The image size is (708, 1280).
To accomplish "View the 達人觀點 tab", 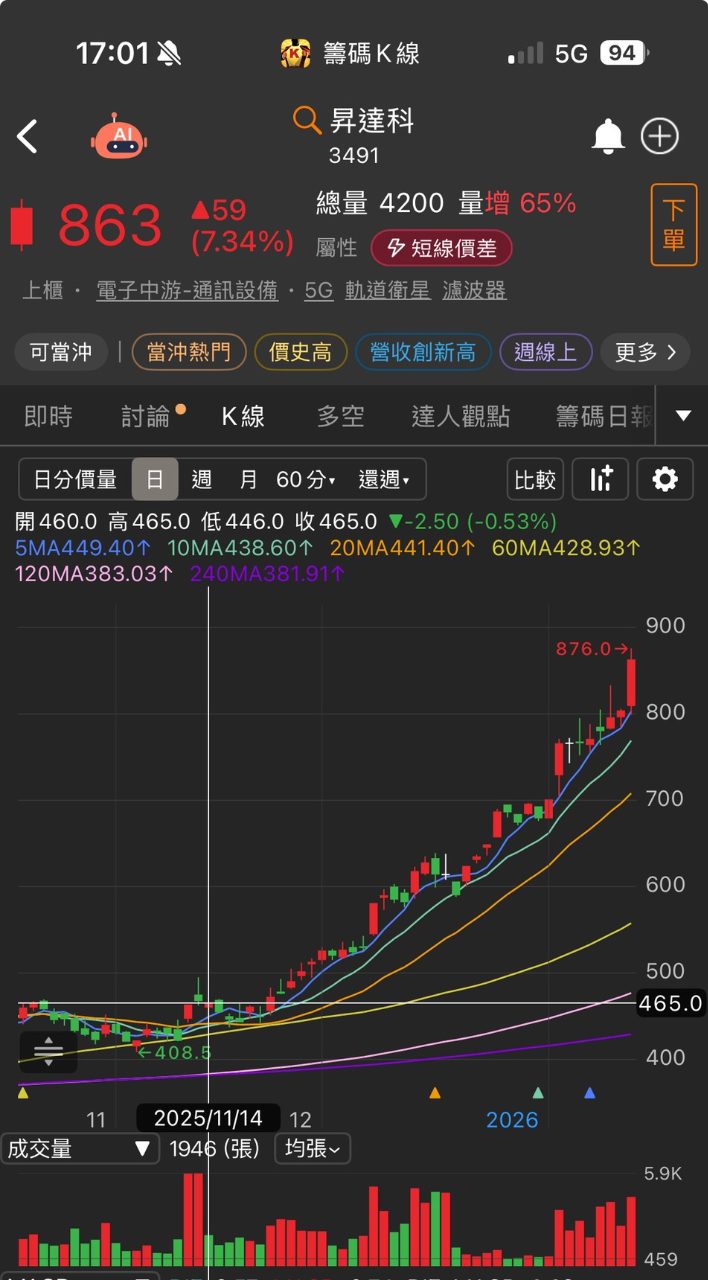I will click(460, 416).
